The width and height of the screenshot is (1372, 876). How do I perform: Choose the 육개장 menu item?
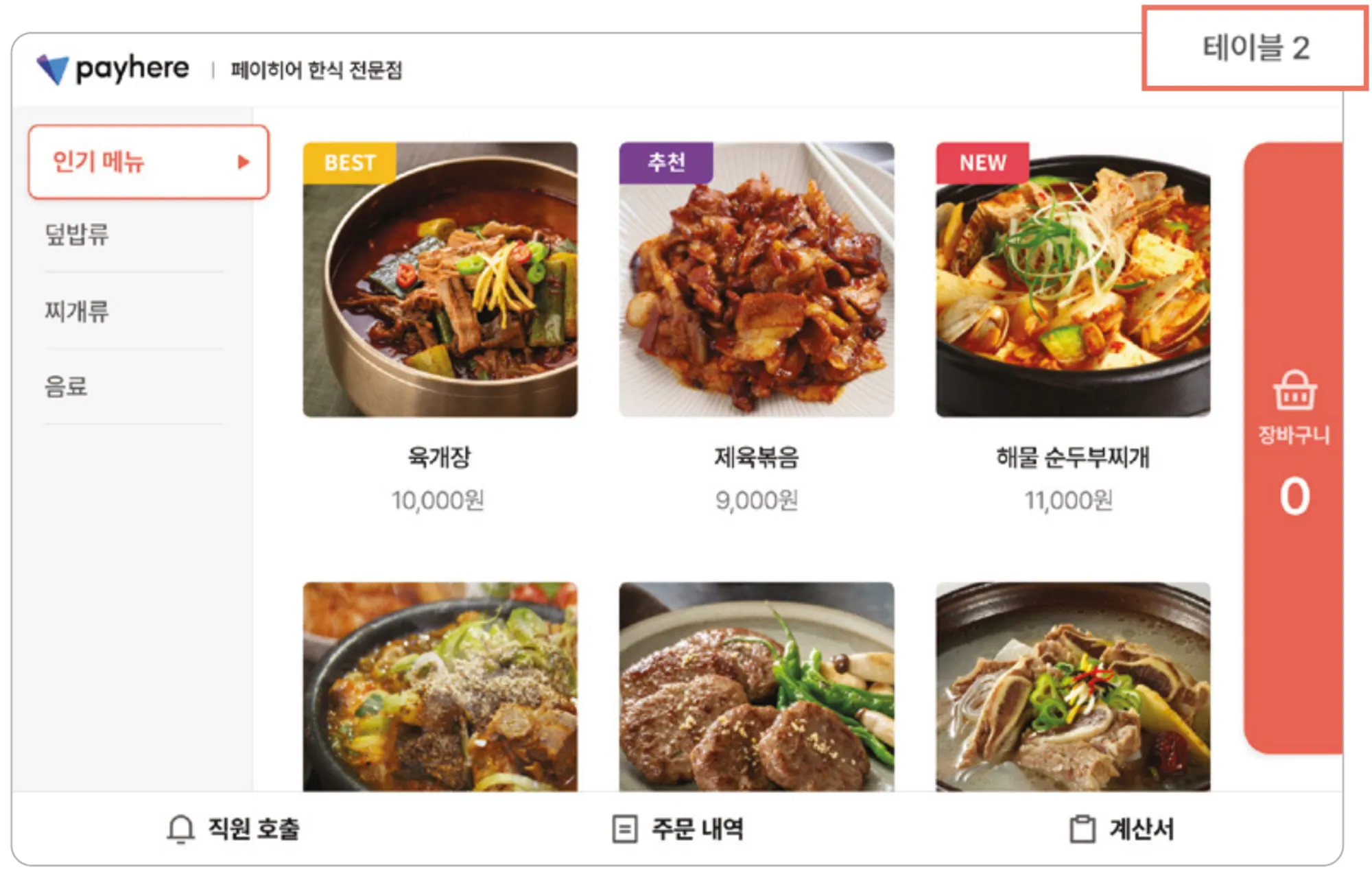pyautogui.click(x=440, y=280)
